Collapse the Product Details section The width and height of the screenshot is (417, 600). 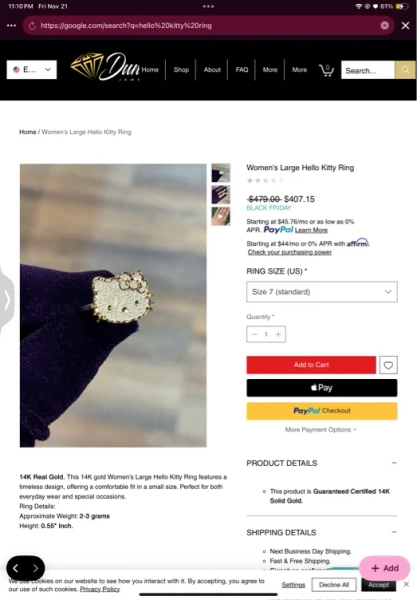(x=394, y=463)
